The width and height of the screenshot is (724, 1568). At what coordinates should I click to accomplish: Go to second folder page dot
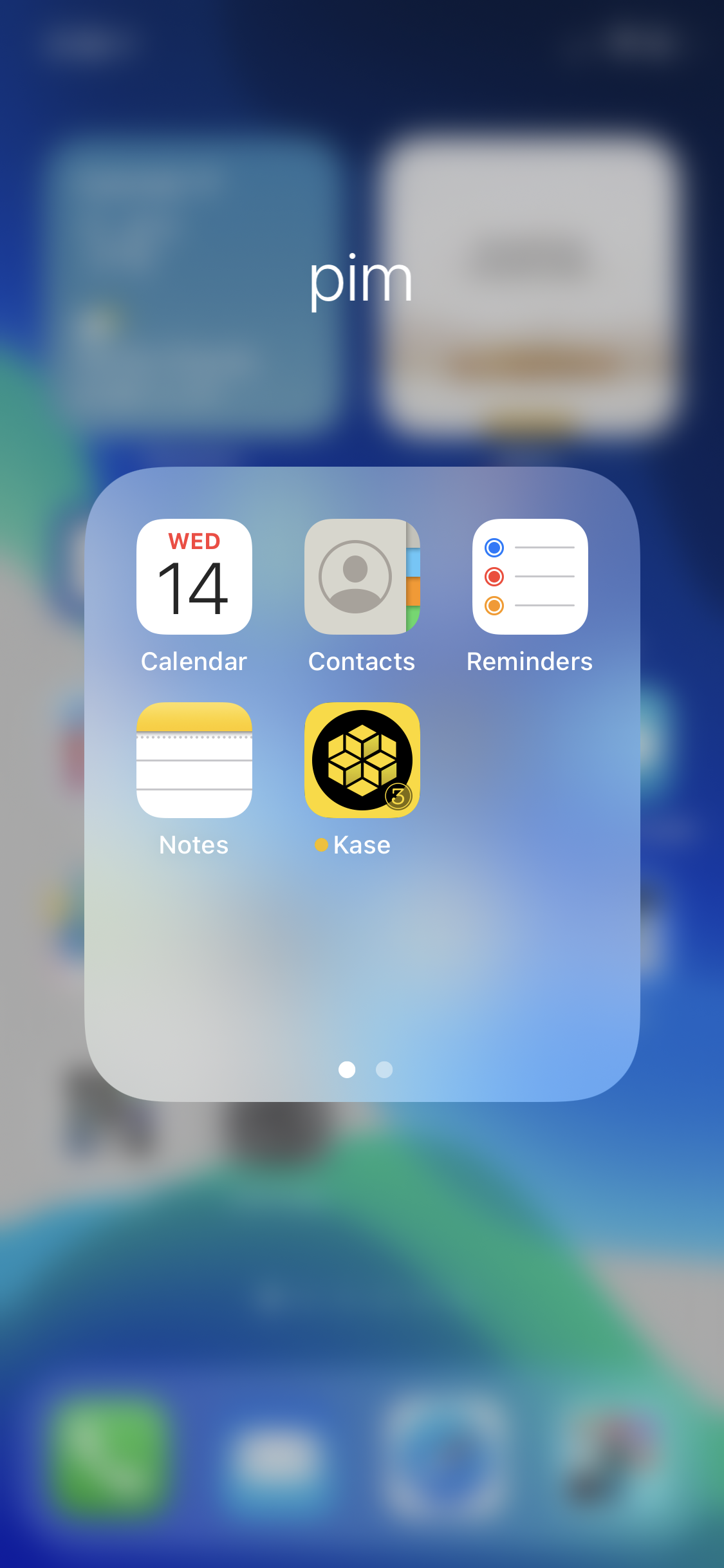[x=384, y=1069]
